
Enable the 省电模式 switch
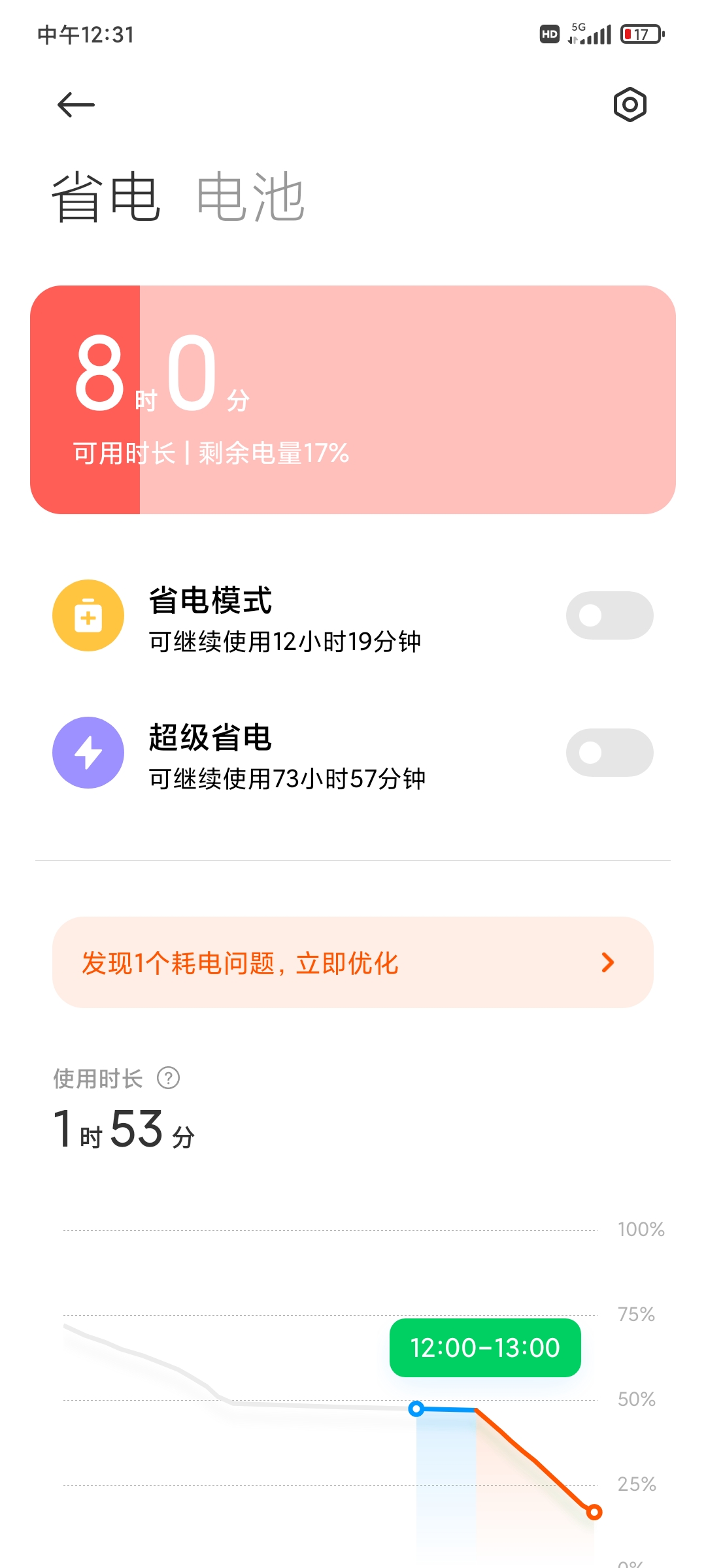(609, 615)
